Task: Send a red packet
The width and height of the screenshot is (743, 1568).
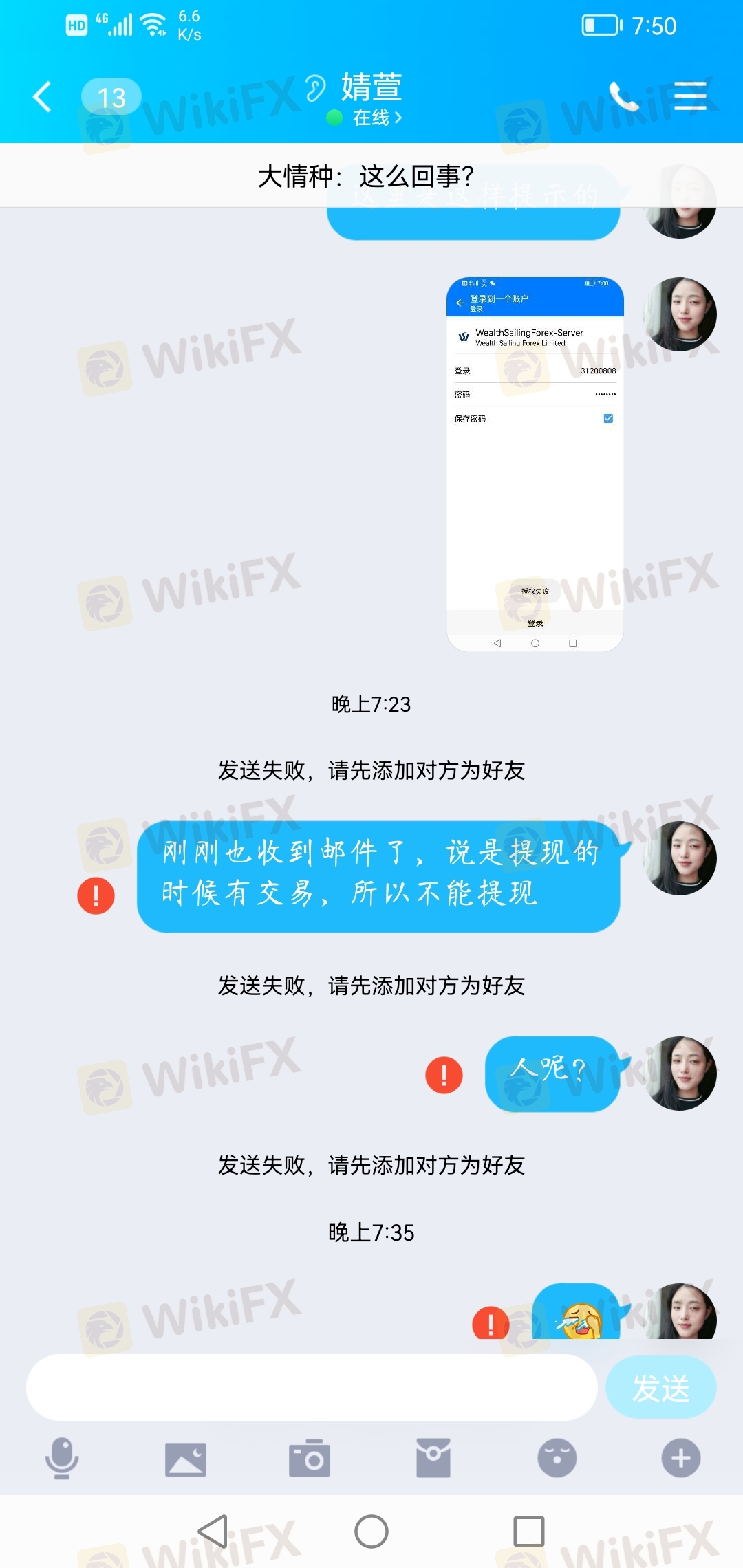Action: coord(433,1458)
